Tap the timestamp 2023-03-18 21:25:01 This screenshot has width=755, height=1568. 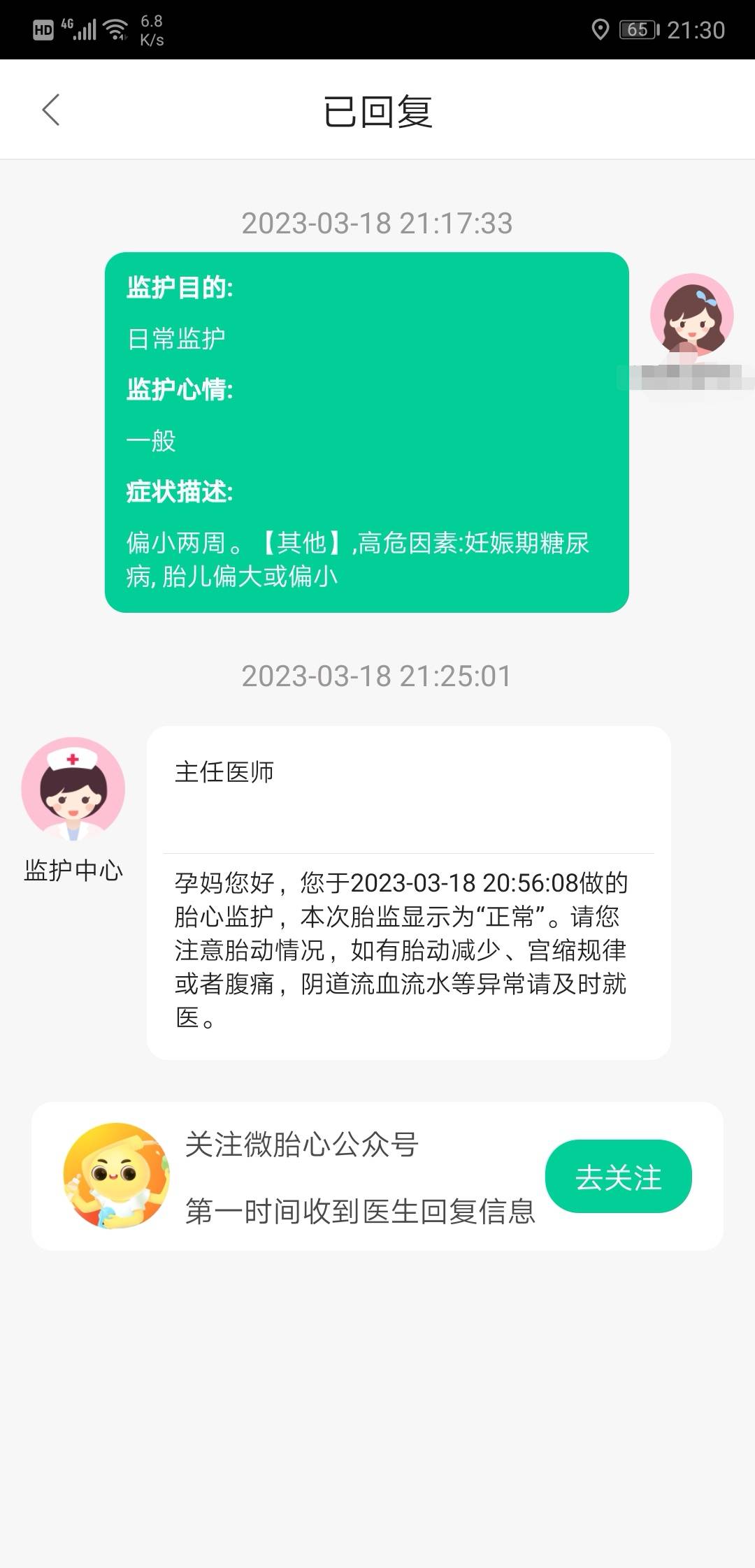click(x=377, y=676)
